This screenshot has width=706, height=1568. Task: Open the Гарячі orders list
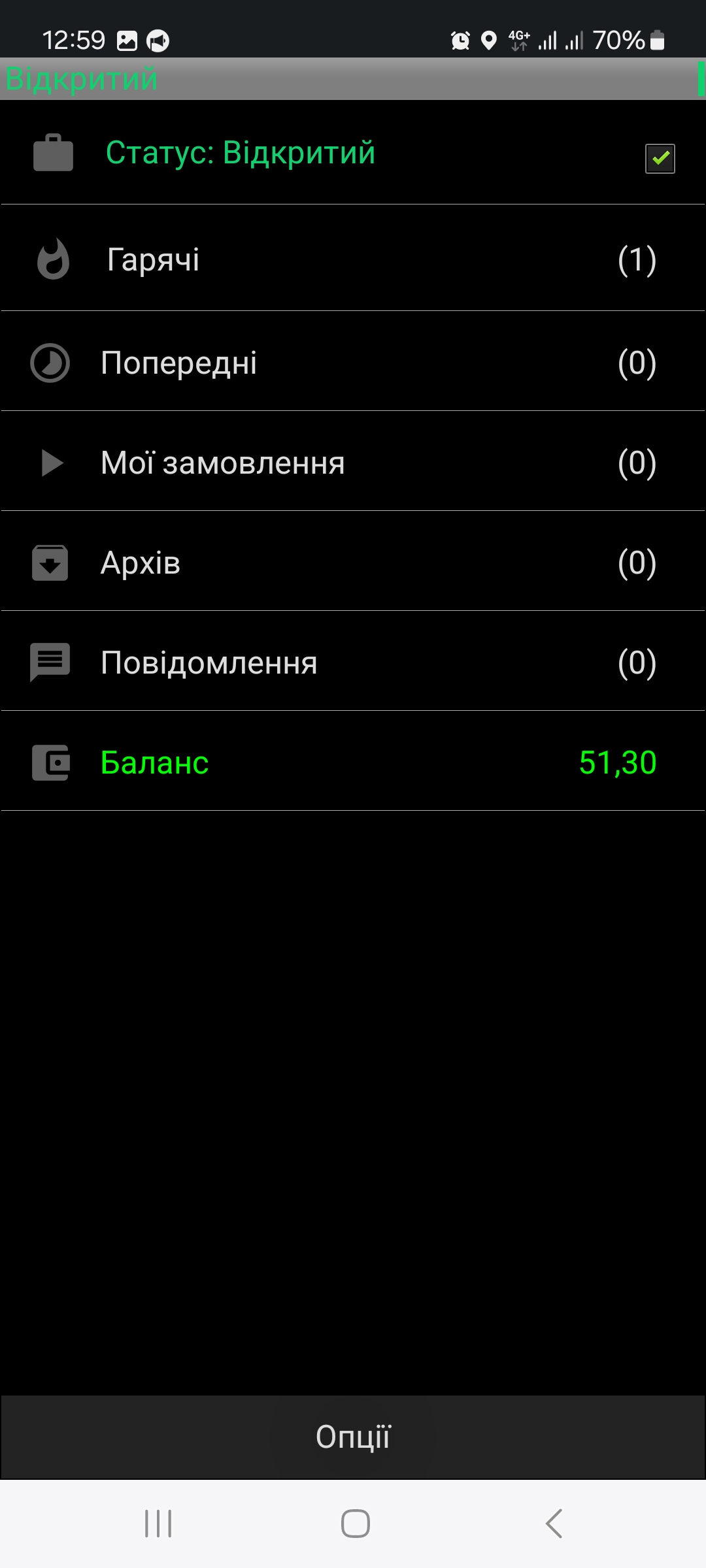[353, 259]
